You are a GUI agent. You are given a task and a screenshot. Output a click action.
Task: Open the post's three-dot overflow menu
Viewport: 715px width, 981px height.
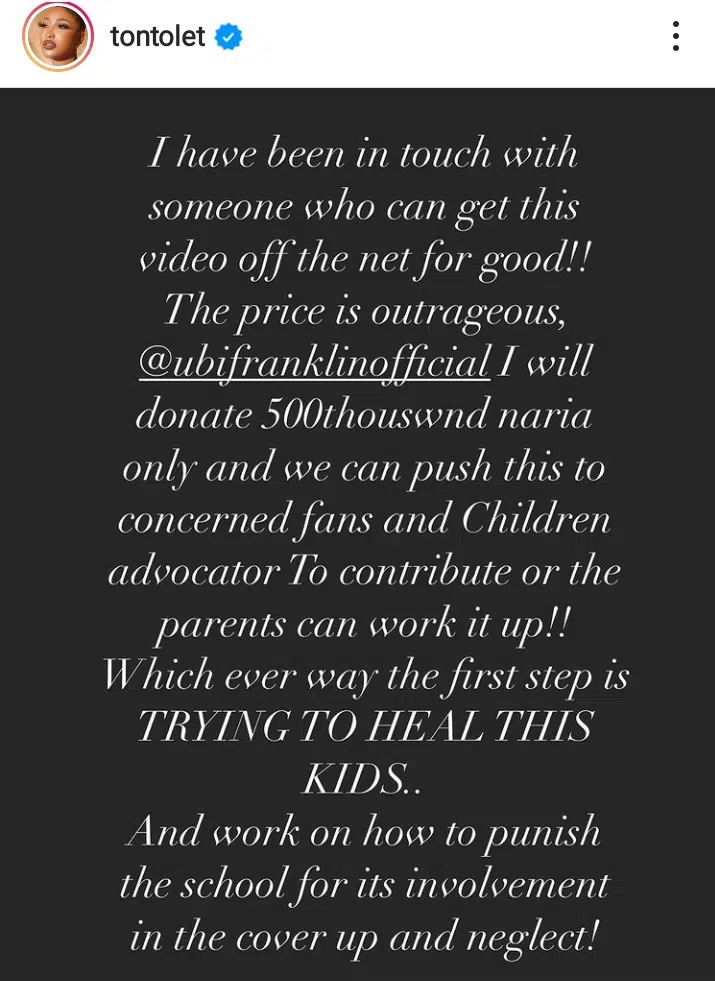point(677,38)
